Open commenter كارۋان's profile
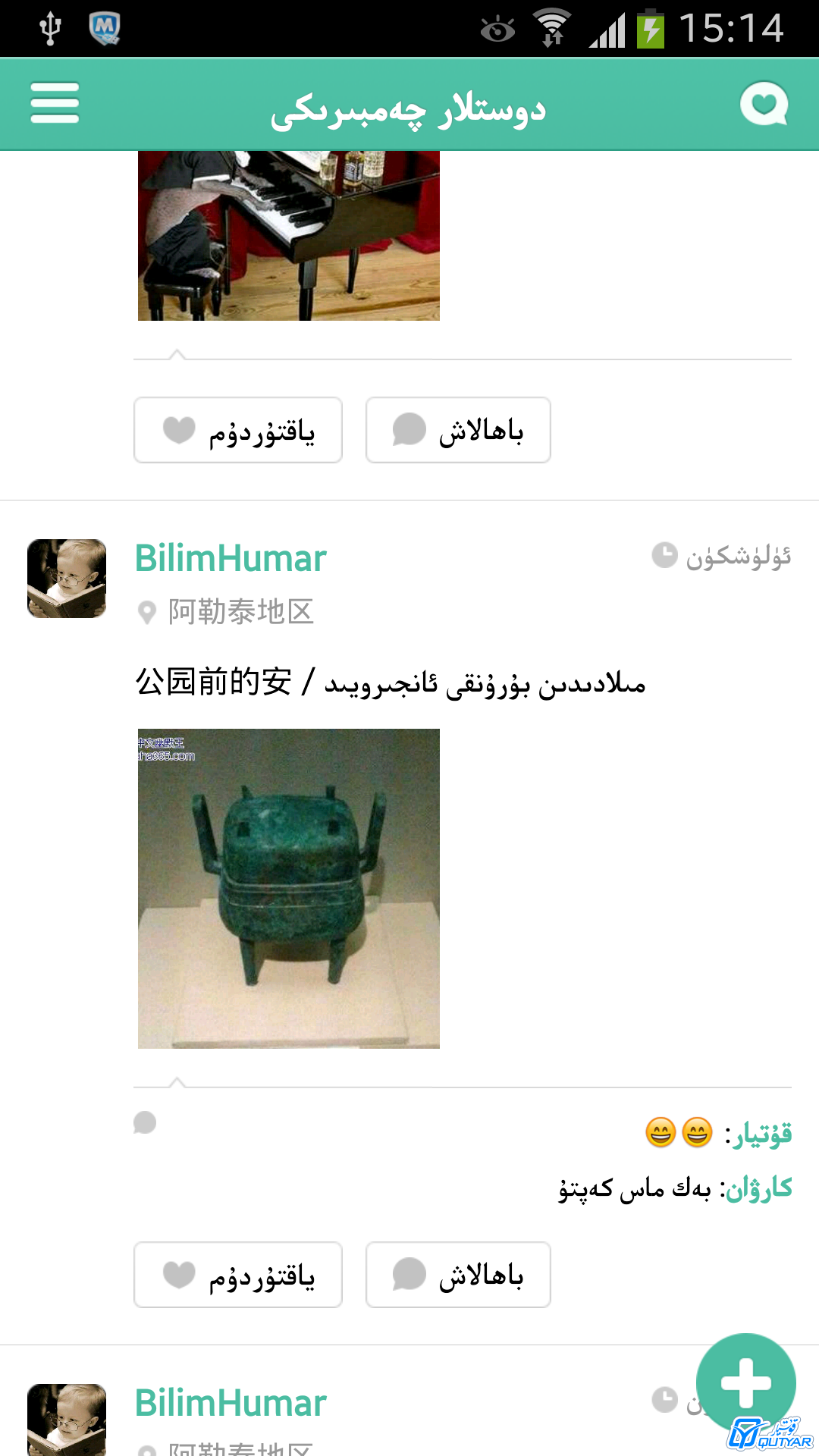Image resolution: width=819 pixels, height=1456 pixels. 759,1188
